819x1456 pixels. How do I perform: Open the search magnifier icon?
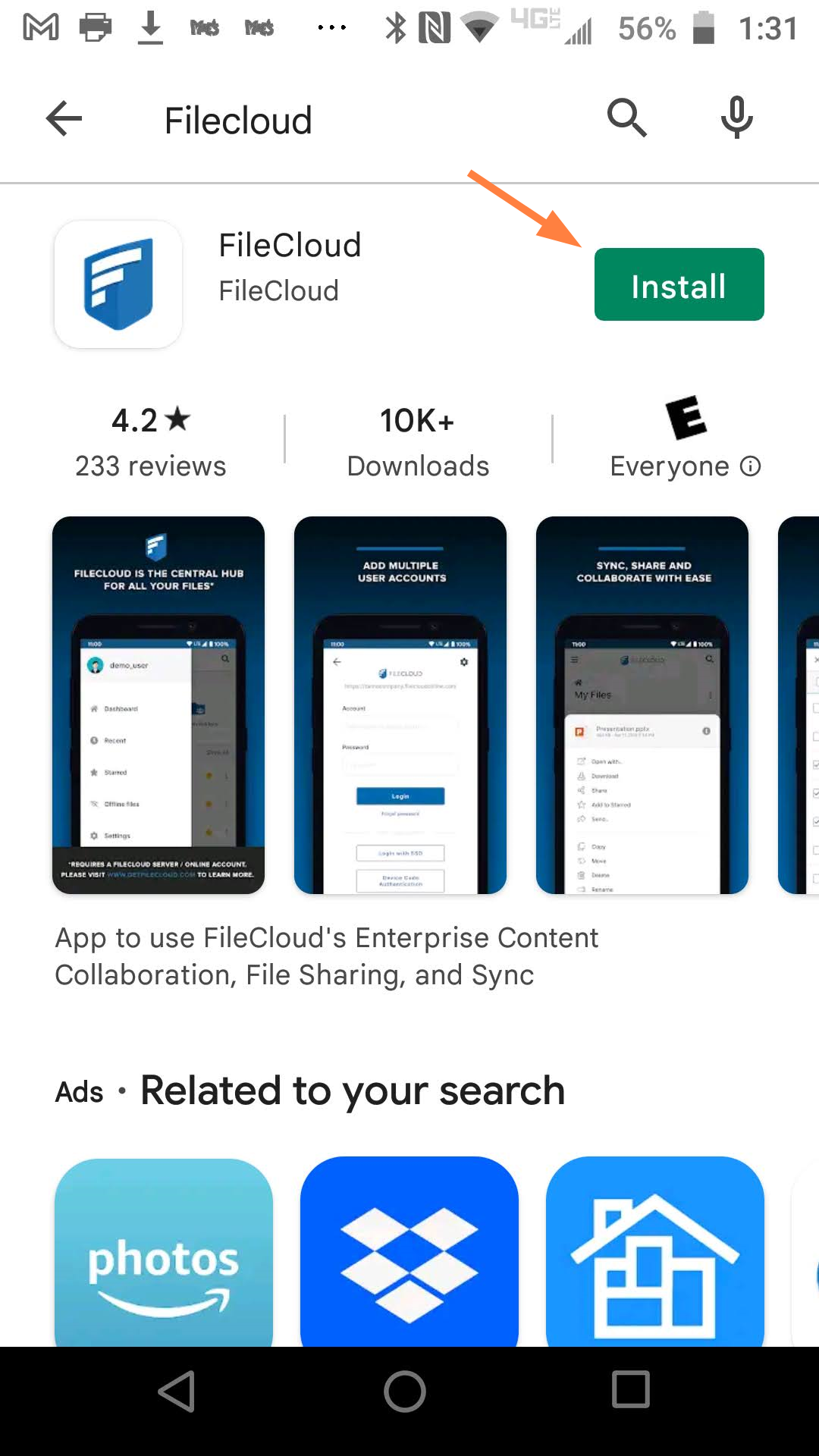pos(626,118)
